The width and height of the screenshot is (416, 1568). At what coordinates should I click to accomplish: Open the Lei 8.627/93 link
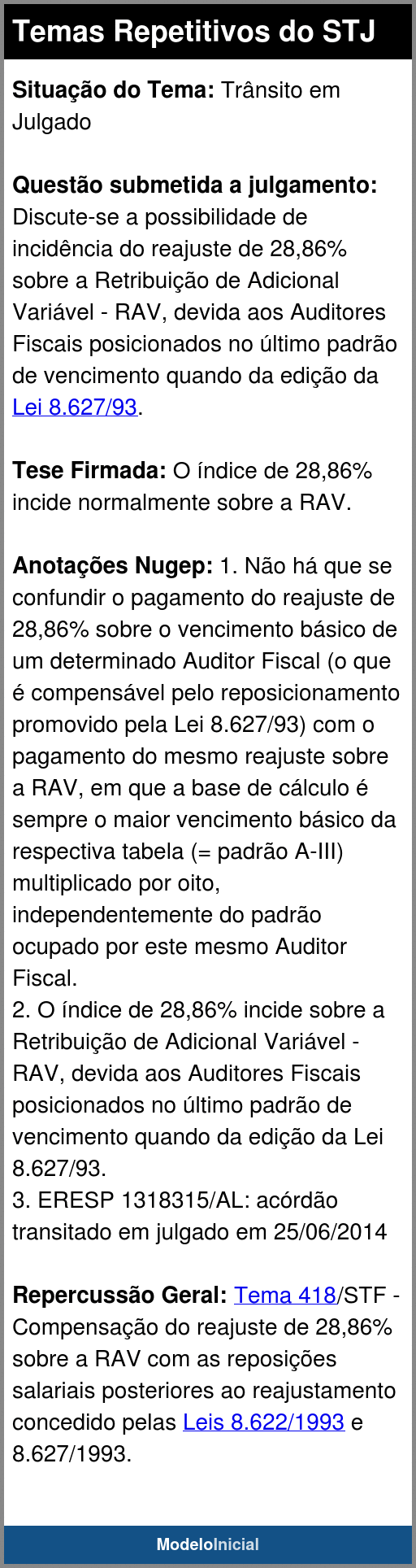75,407
